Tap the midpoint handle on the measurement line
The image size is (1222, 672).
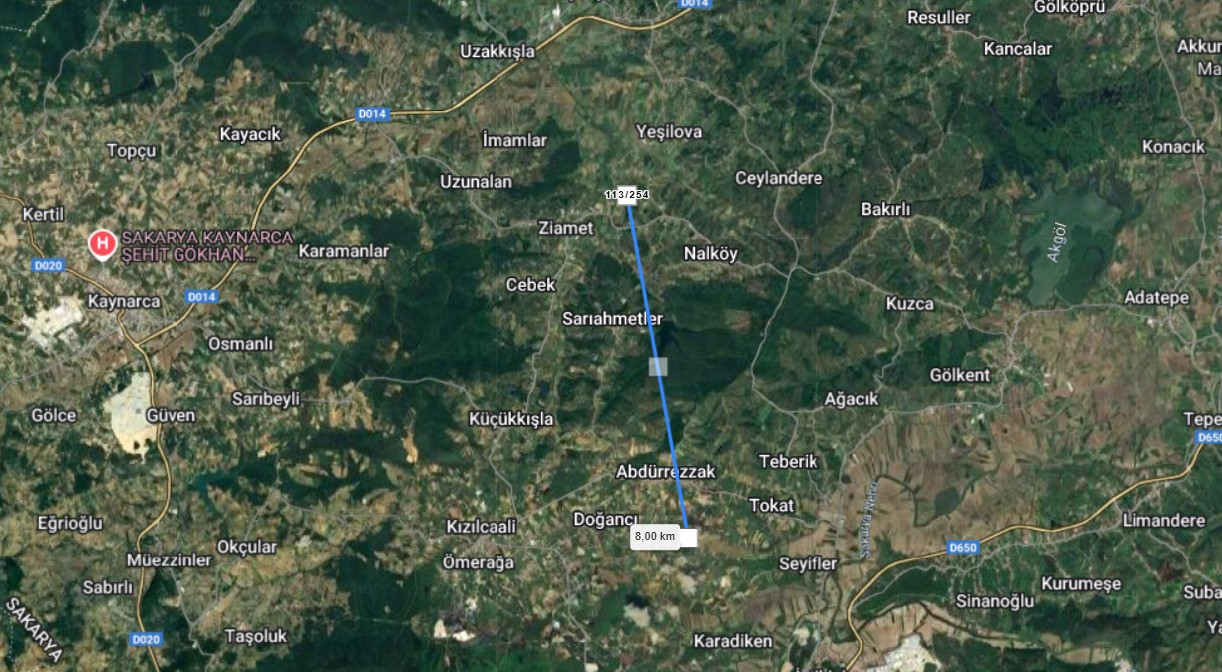[x=658, y=366]
